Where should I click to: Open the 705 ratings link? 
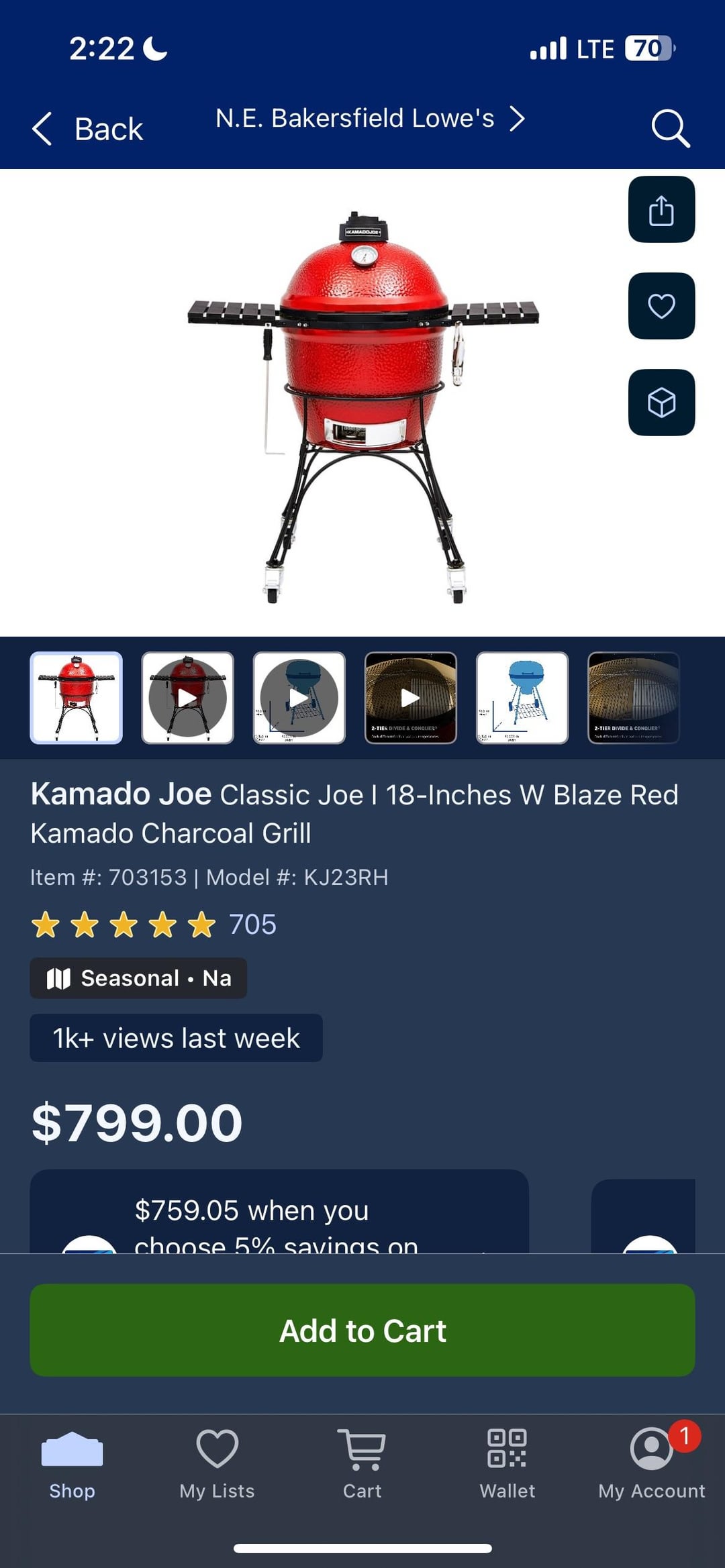(x=252, y=925)
